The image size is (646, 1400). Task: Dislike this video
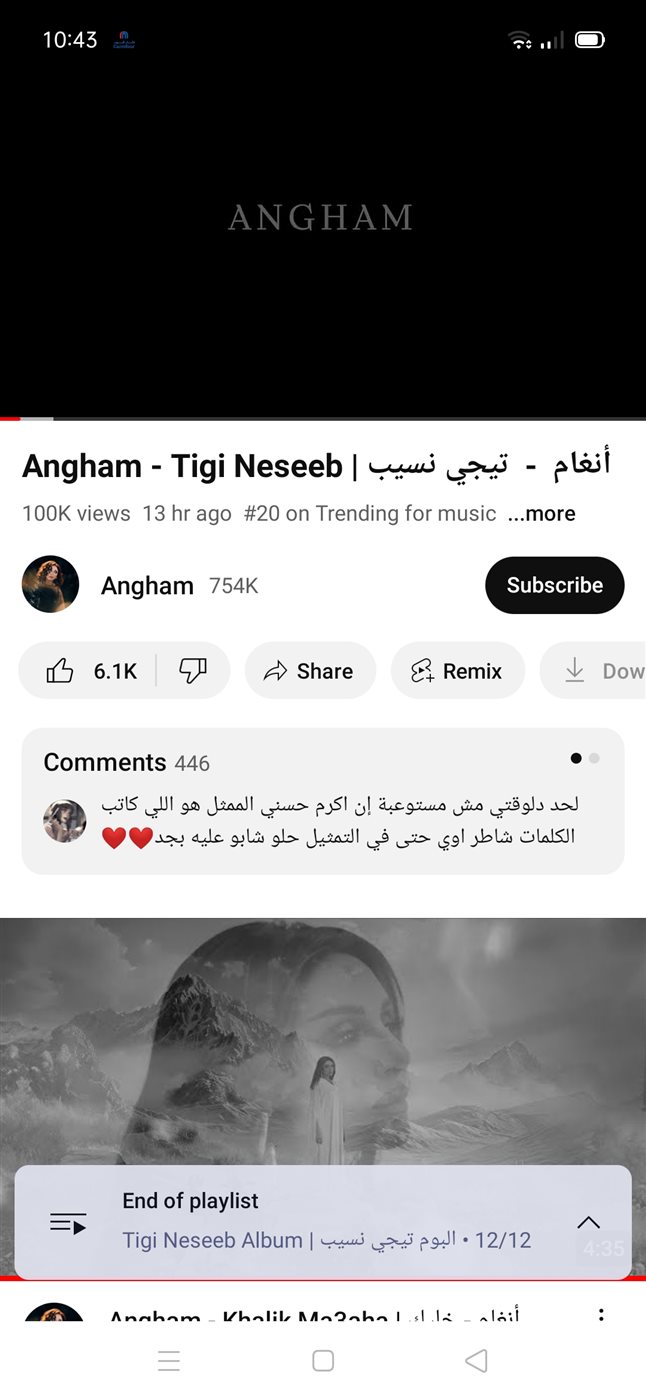(193, 671)
